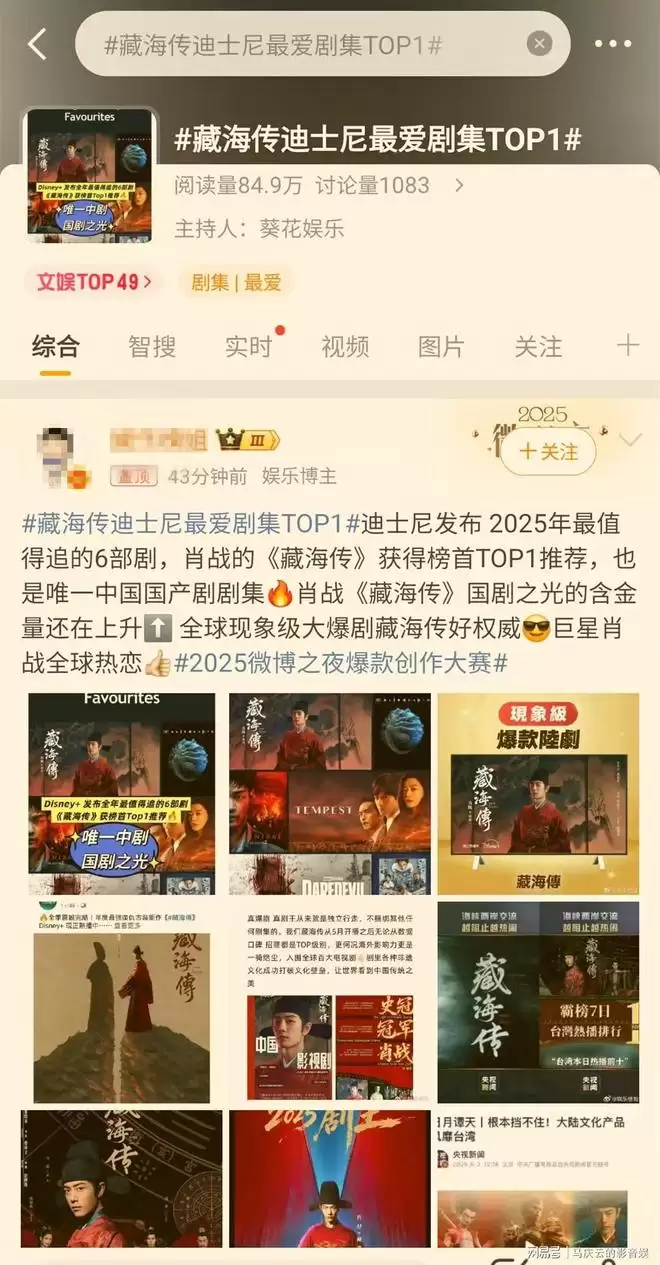Clear the search text with the X

(x=539, y=44)
